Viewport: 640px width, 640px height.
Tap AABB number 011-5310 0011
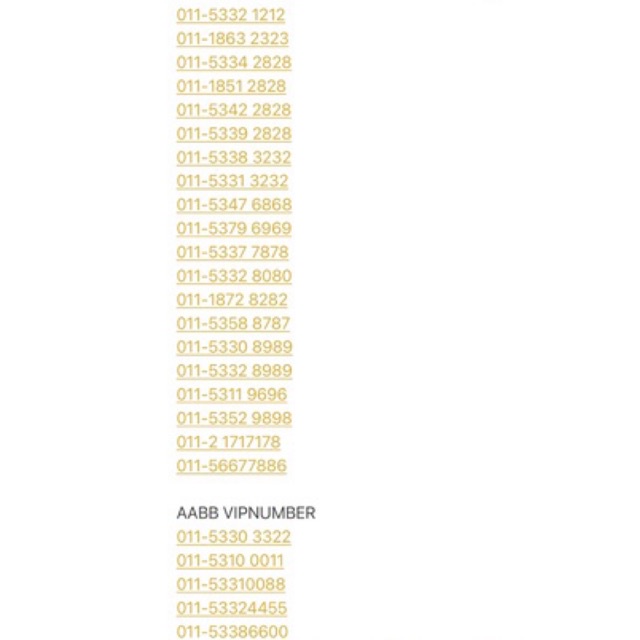[x=230, y=561]
